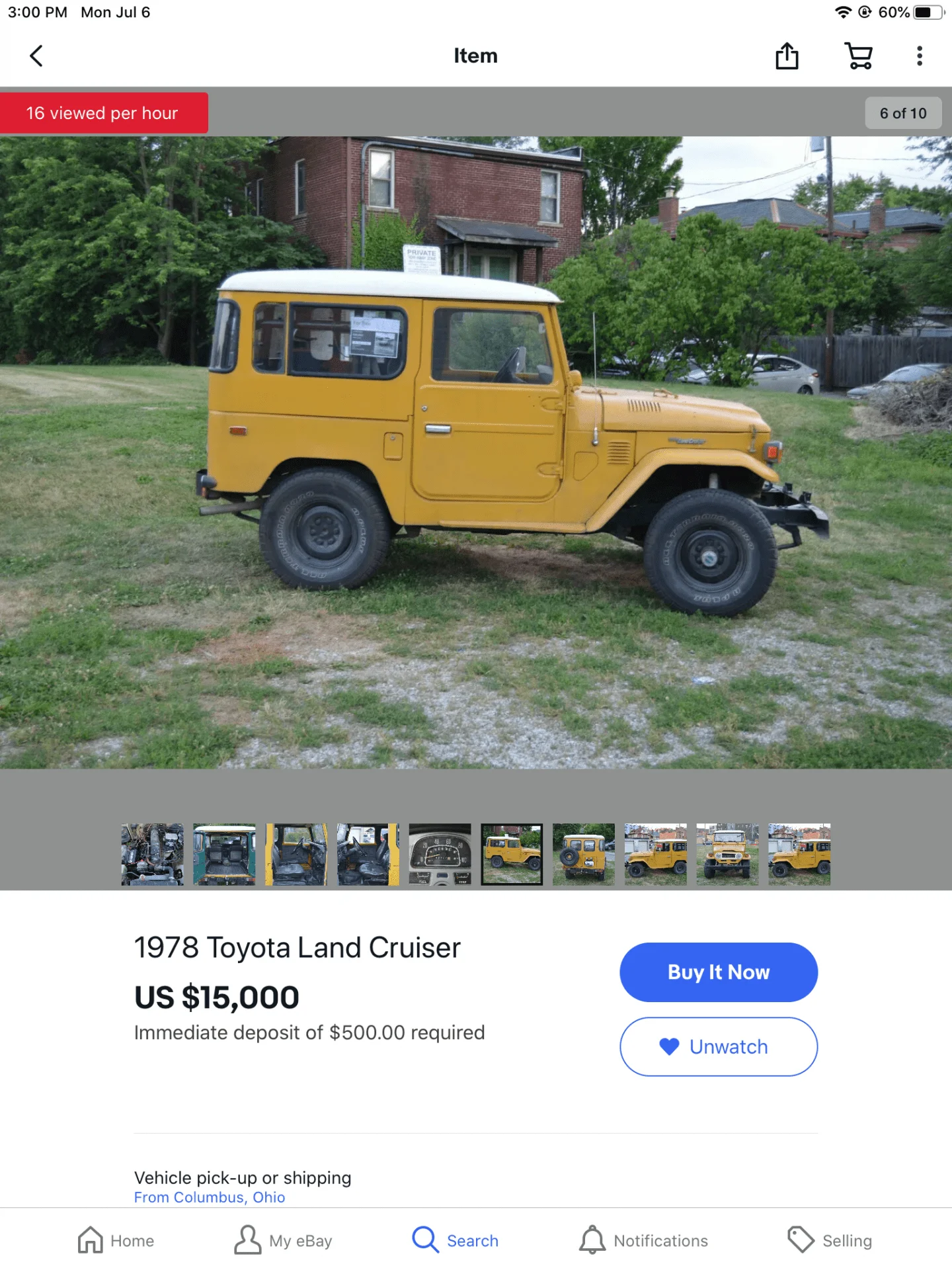
Task: Go back from the item page
Action: tap(36, 56)
